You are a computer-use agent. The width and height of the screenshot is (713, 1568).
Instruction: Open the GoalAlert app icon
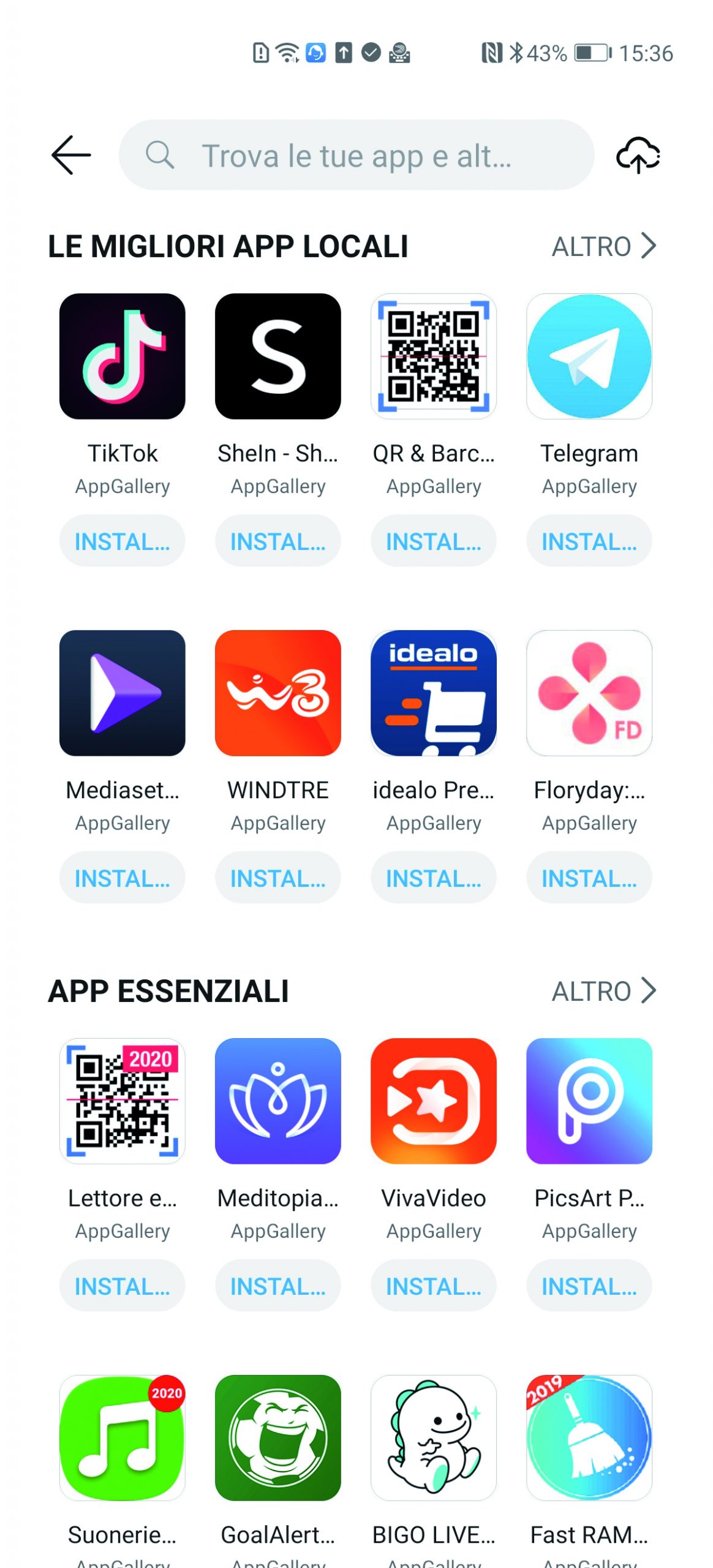[x=277, y=1438]
